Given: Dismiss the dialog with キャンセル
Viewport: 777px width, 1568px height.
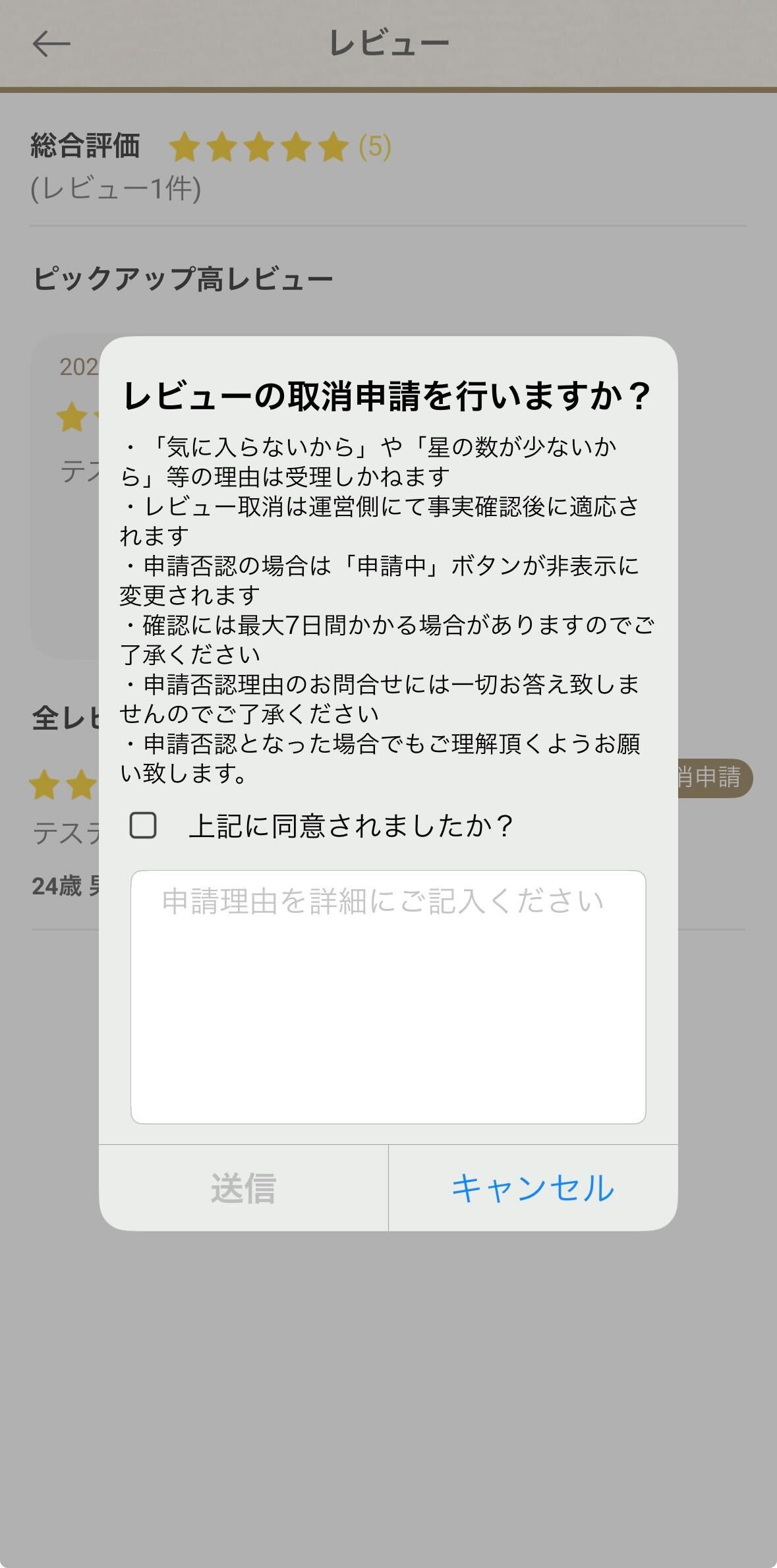Looking at the screenshot, I should (532, 1188).
